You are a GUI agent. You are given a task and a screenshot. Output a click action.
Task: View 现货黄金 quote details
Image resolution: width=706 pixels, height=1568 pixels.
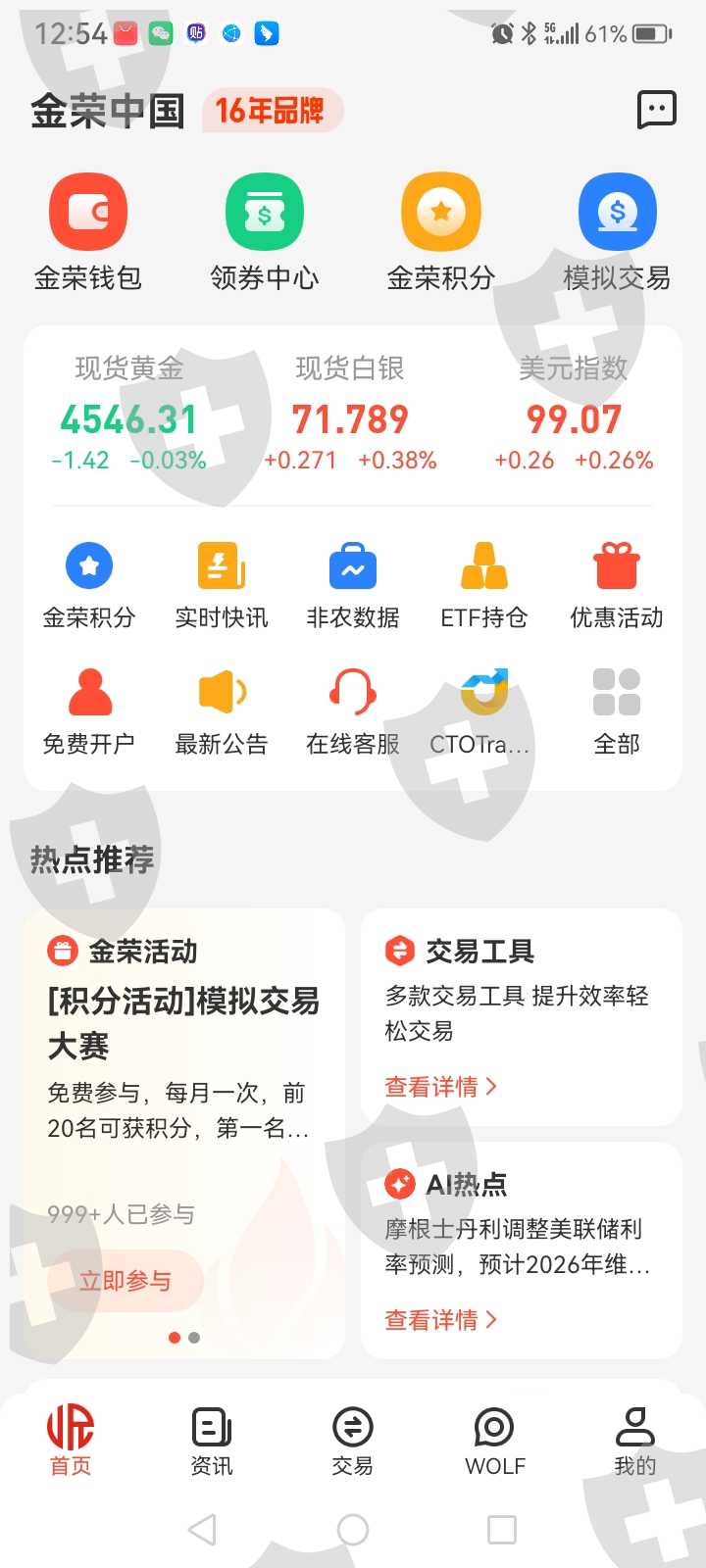pos(129,416)
